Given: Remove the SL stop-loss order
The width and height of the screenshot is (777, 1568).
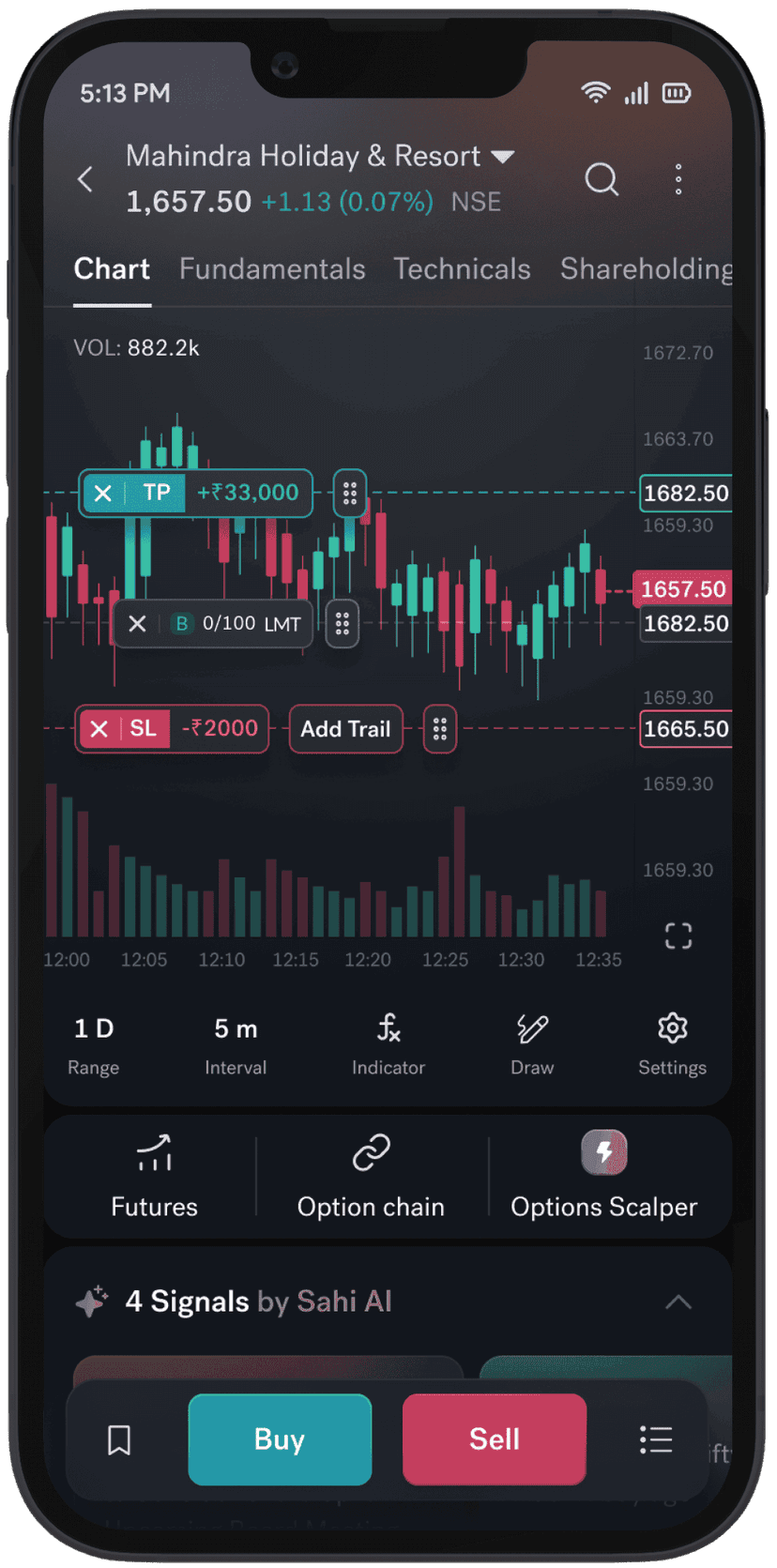Looking at the screenshot, I should click(x=99, y=729).
